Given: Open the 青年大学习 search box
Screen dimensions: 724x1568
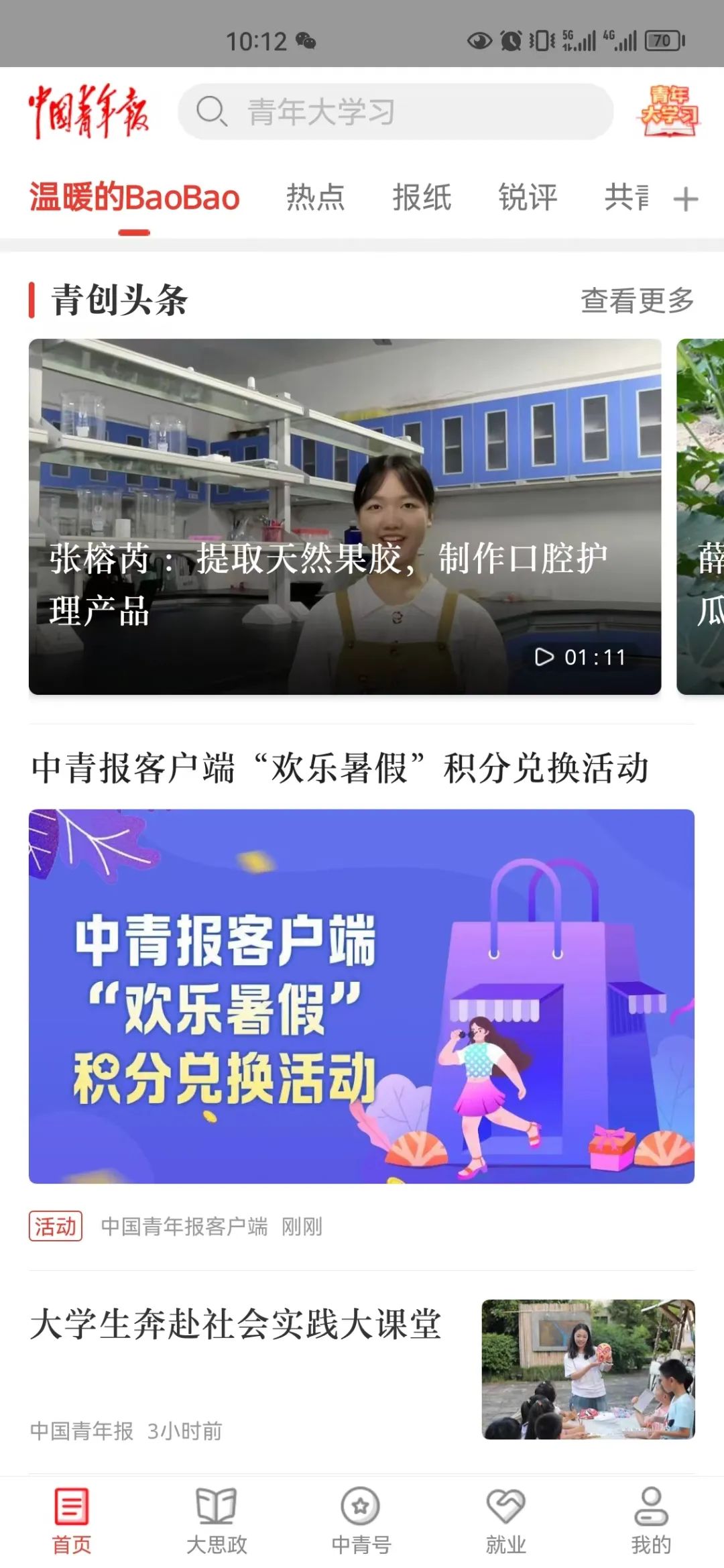Looking at the screenshot, I should click(396, 111).
